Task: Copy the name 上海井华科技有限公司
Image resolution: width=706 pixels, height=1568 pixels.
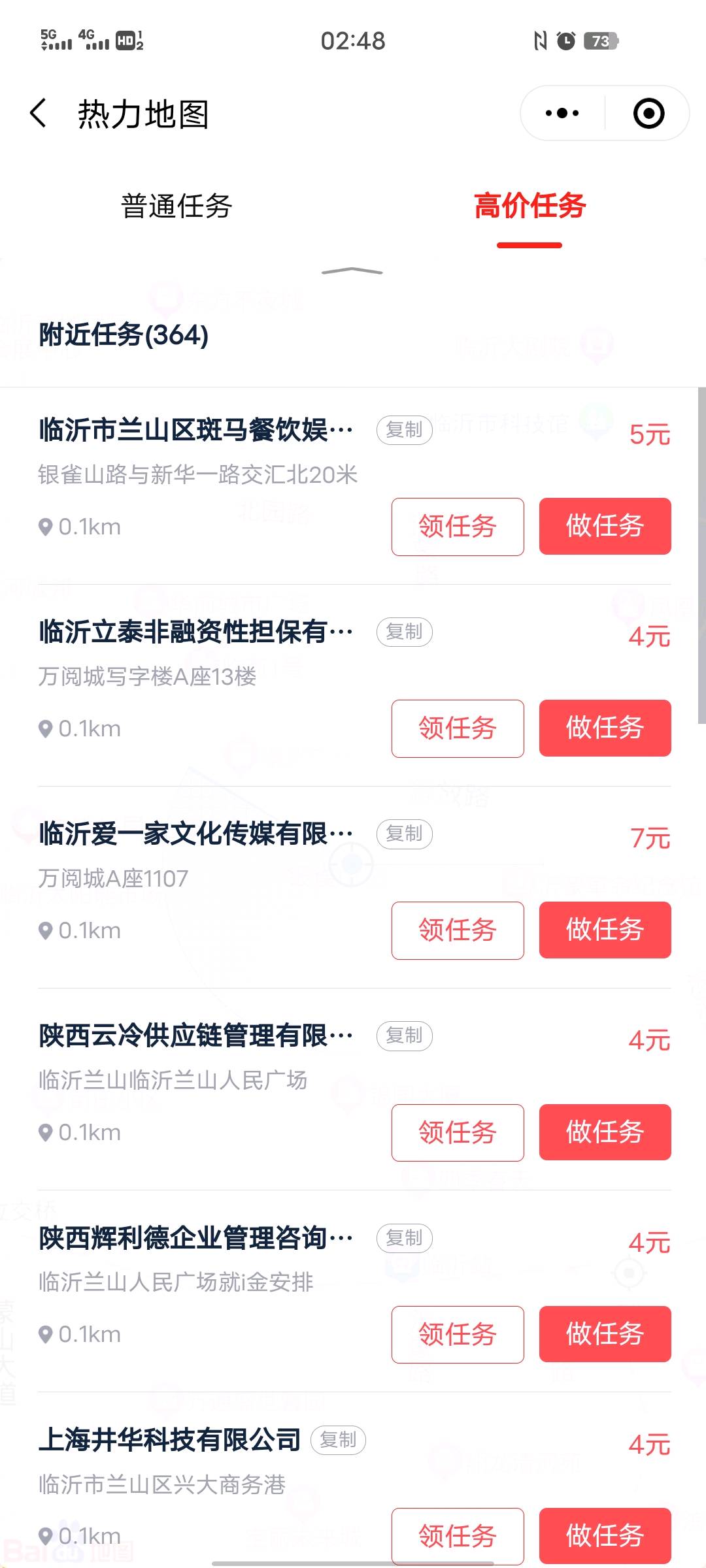Action: (x=338, y=1440)
